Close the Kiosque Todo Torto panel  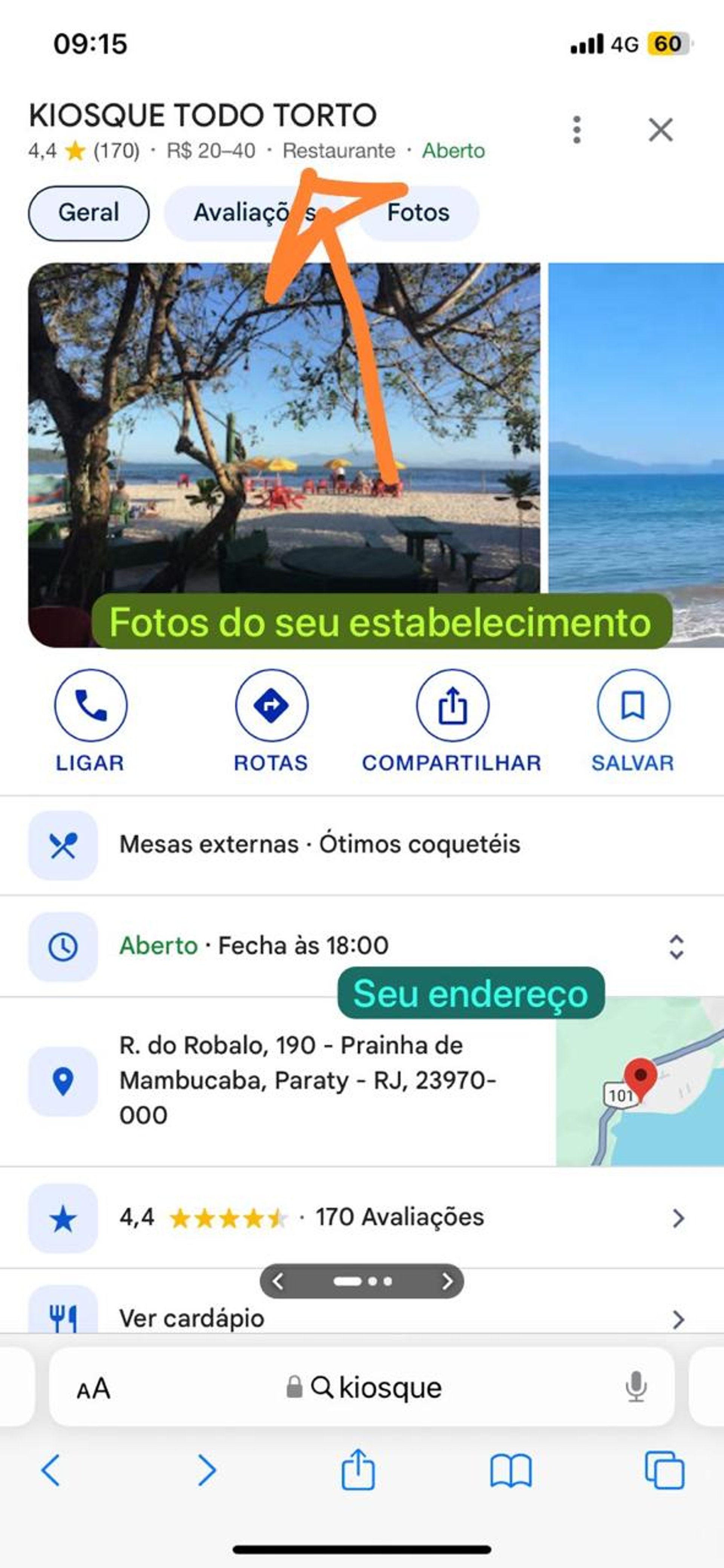660,130
